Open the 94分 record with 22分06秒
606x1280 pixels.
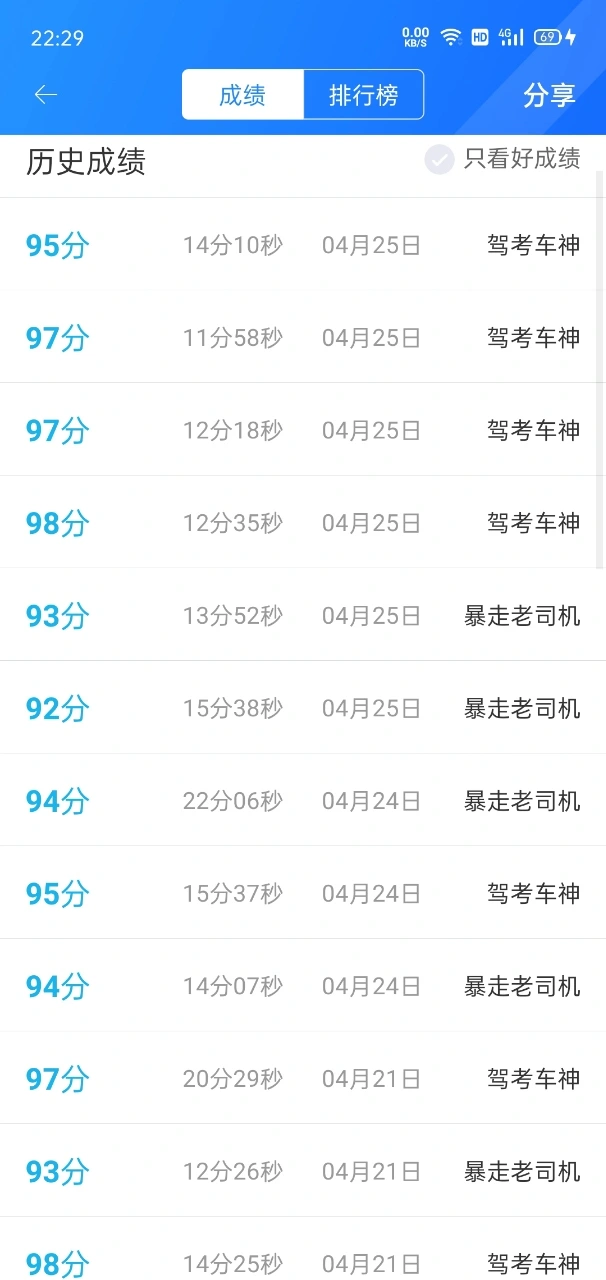(303, 800)
